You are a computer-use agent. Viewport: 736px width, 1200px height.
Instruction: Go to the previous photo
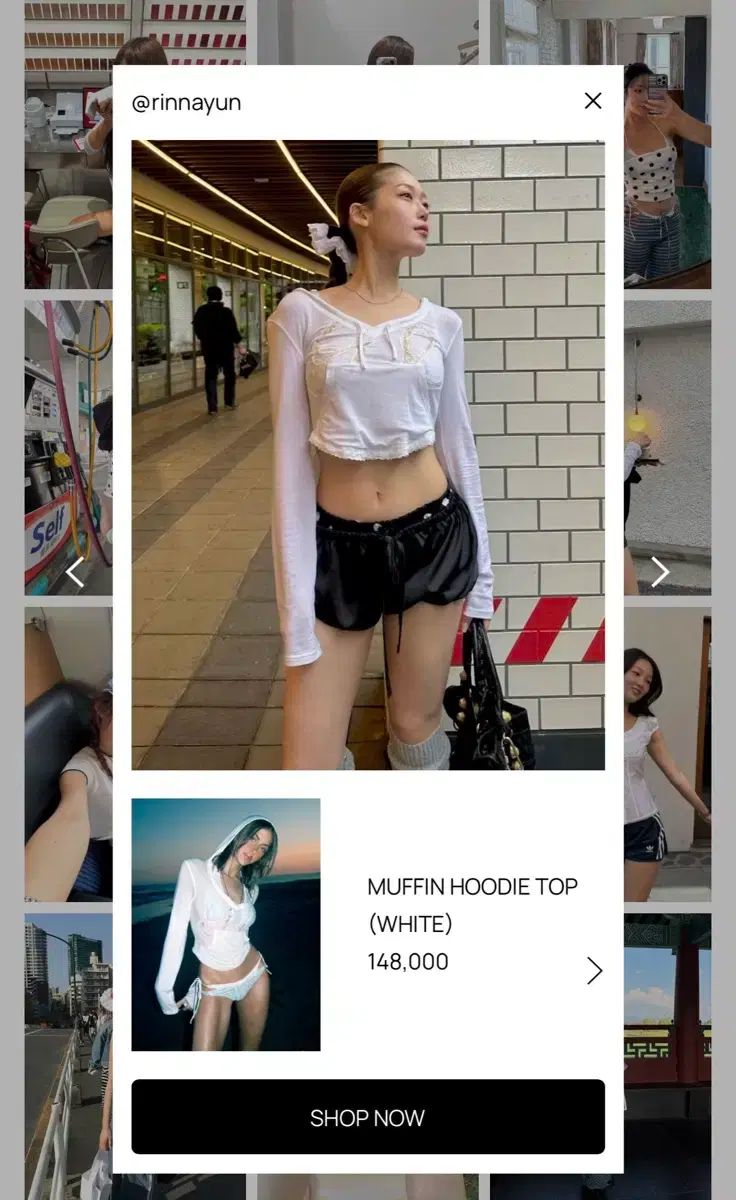tap(75, 572)
